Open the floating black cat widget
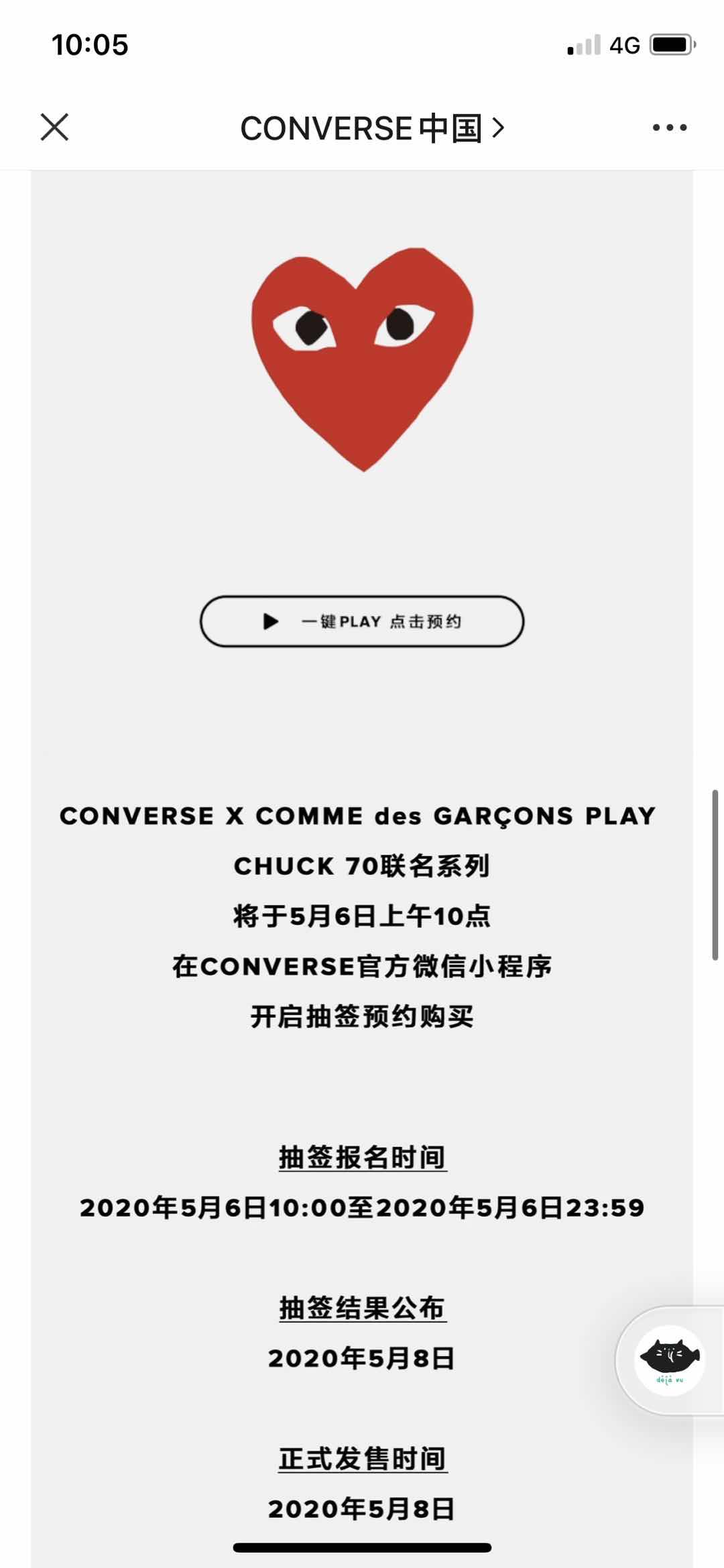The height and width of the screenshot is (1568, 724). point(669,1360)
